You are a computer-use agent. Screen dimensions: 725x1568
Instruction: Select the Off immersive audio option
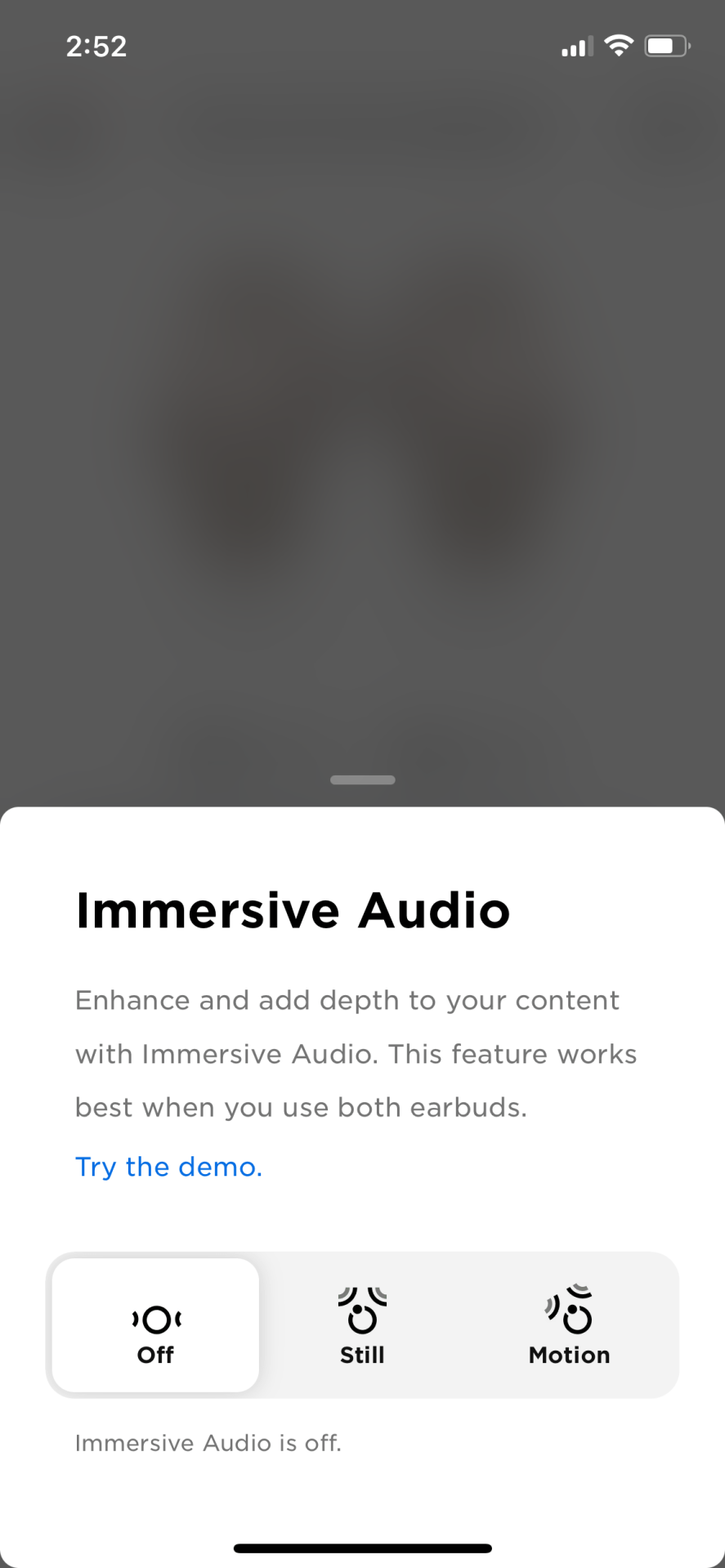coord(155,1325)
